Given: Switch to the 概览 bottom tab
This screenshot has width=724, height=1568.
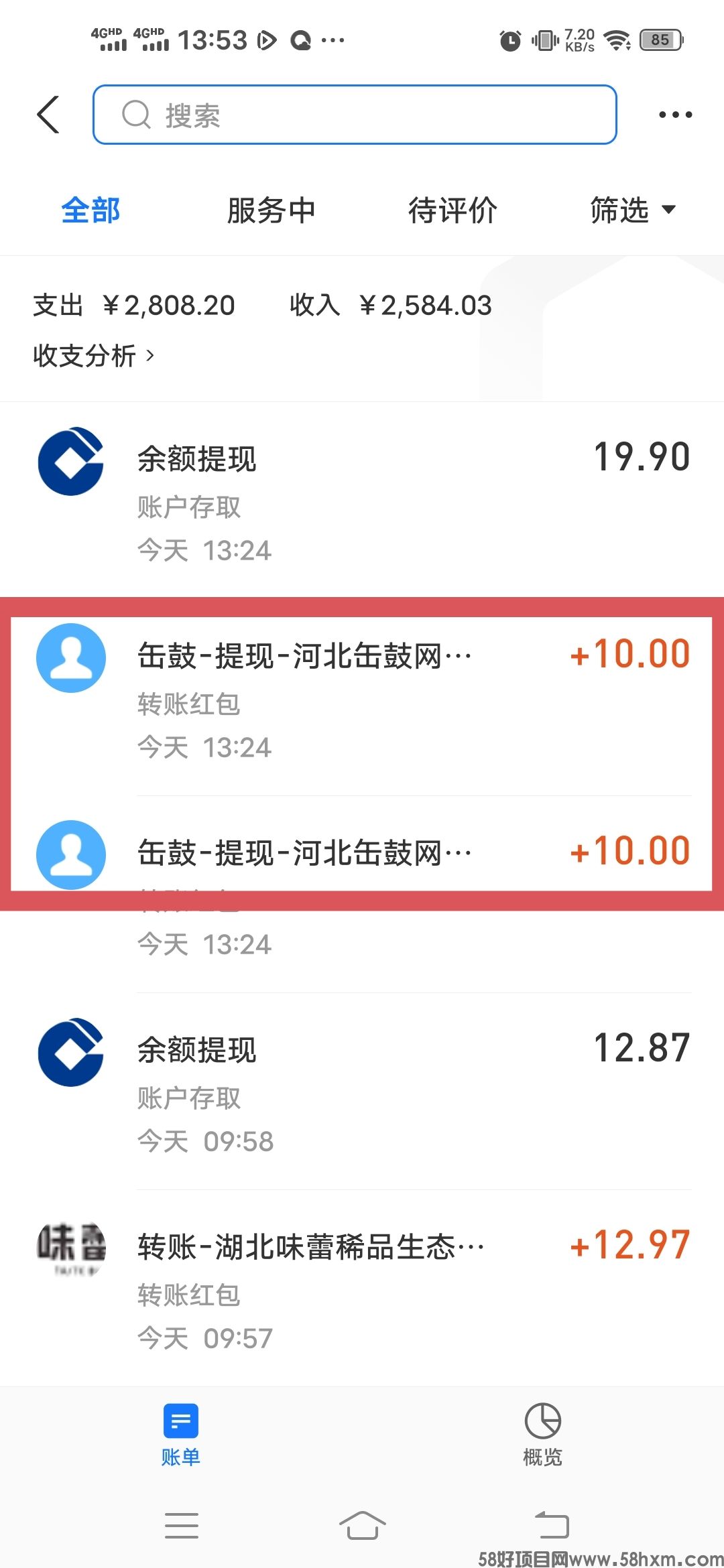Looking at the screenshot, I should (542, 1435).
